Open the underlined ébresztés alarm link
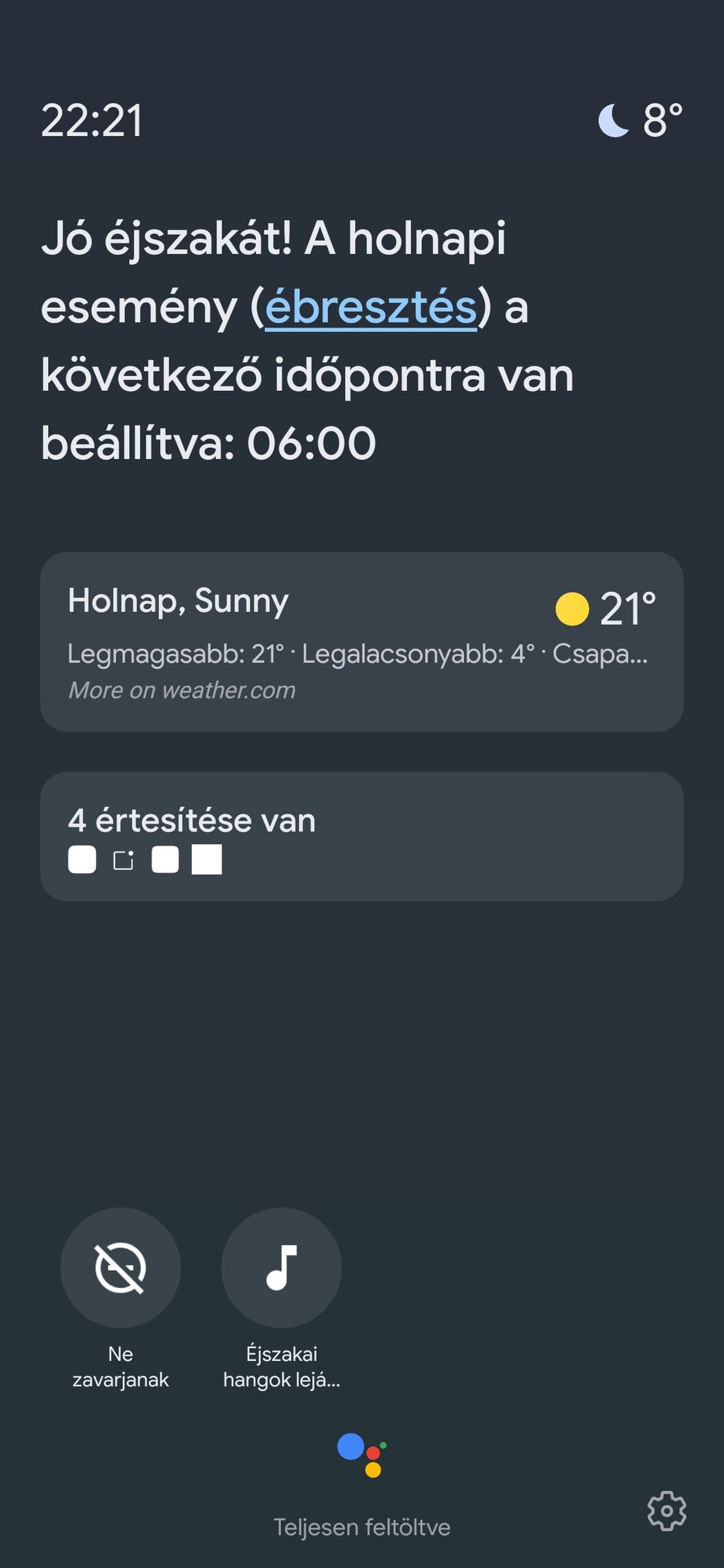This screenshot has width=724, height=1568. pyautogui.click(x=371, y=307)
